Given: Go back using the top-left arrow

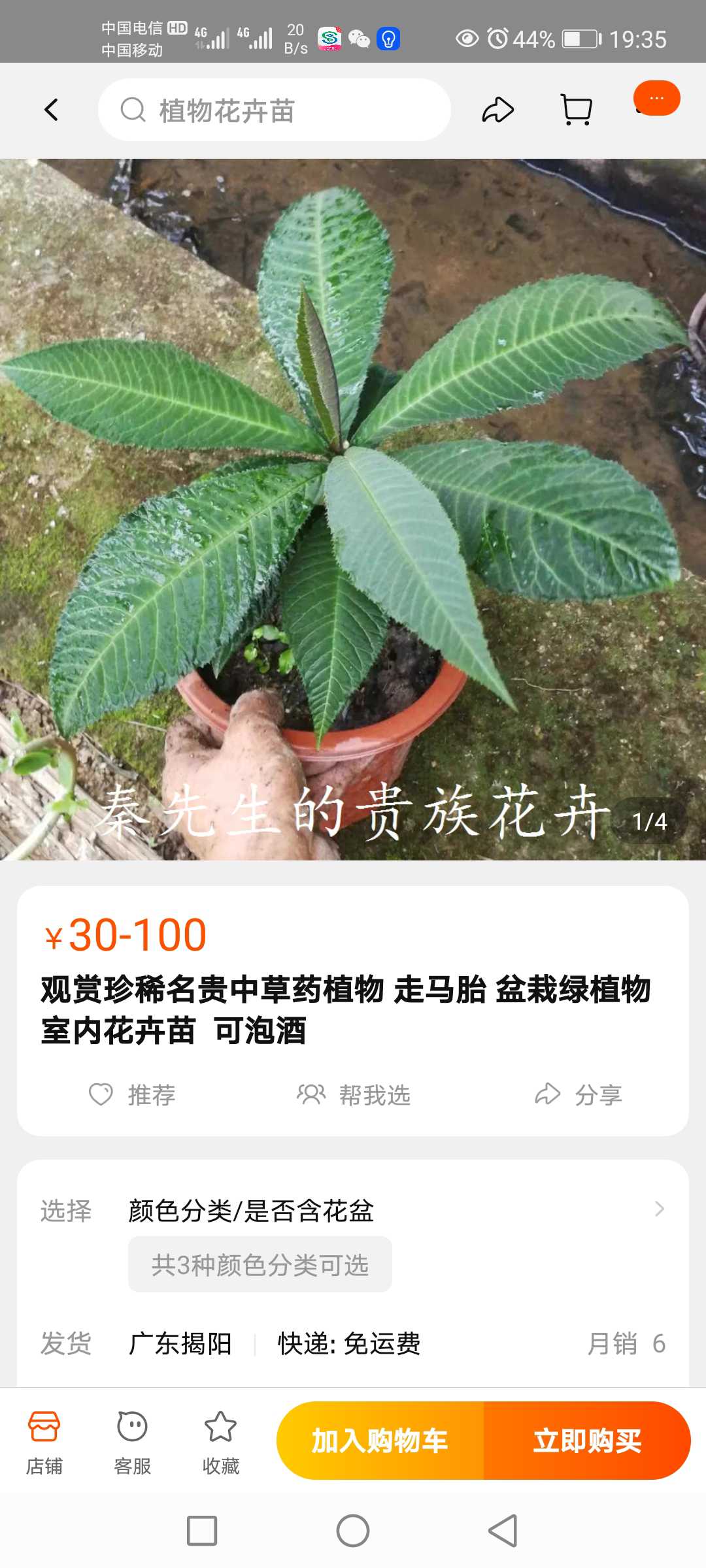Looking at the screenshot, I should pos(52,110).
